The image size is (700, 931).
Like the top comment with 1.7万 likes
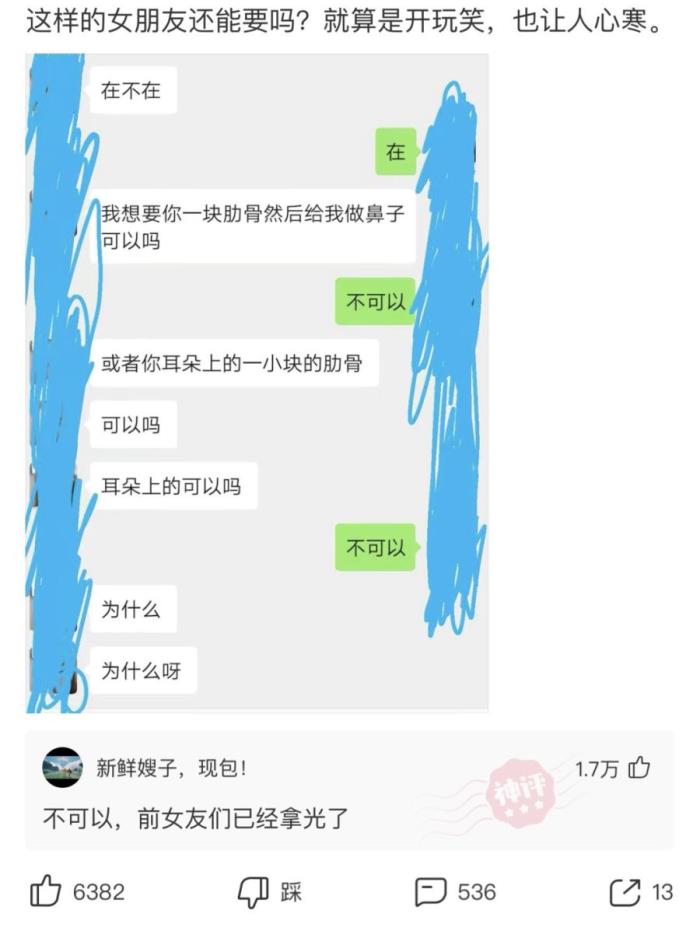(639, 768)
